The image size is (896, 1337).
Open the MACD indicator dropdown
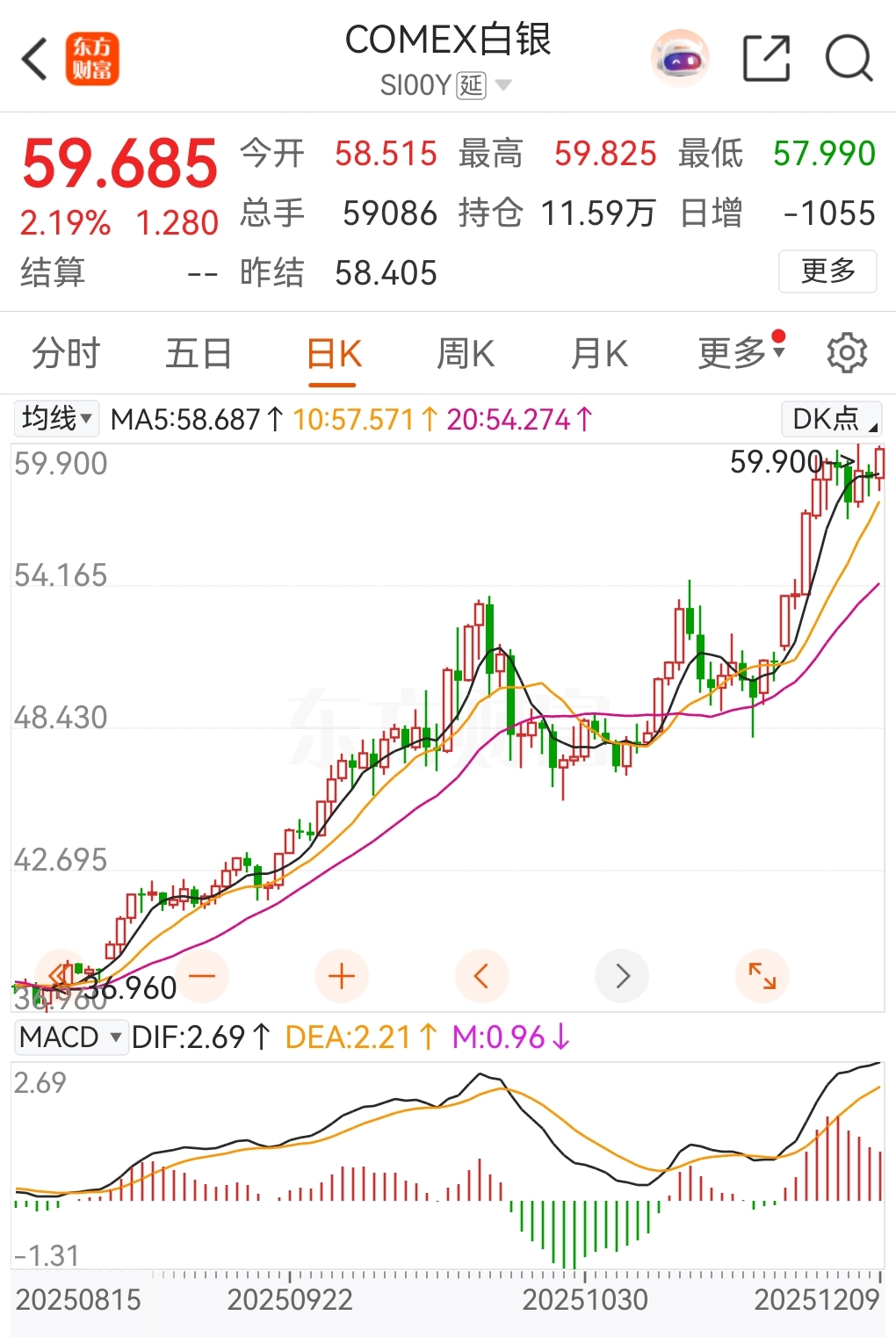(71, 1037)
